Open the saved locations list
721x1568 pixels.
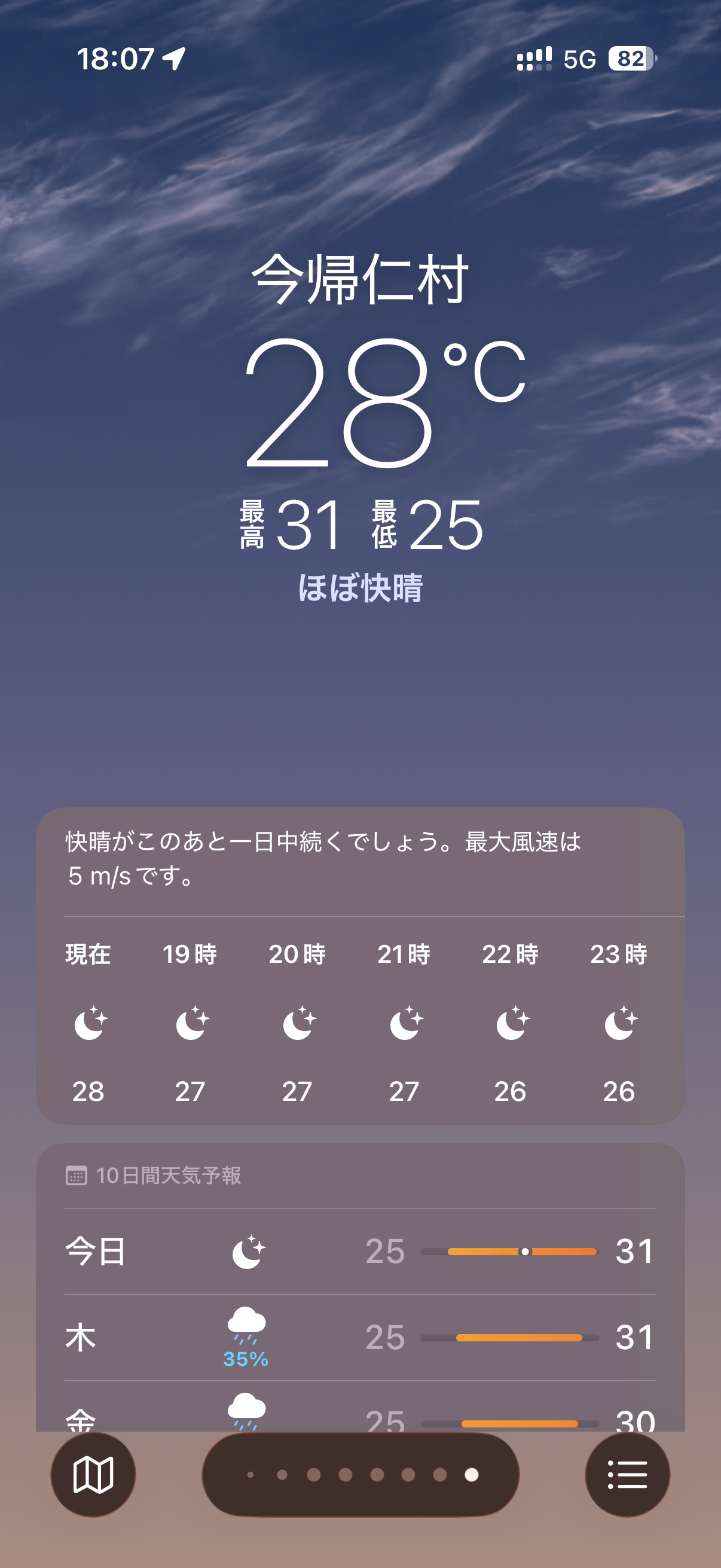tap(627, 1474)
